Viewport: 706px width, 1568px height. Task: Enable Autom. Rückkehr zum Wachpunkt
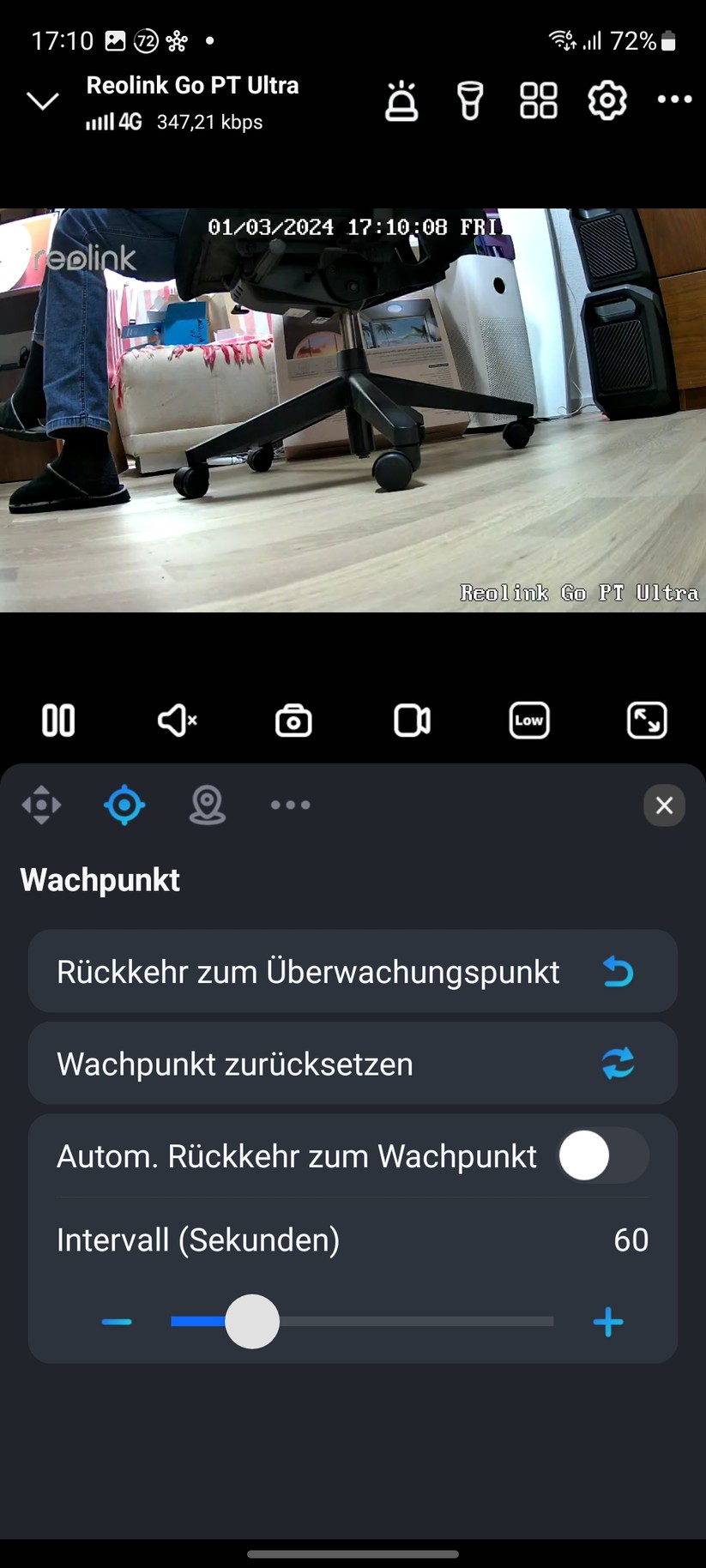click(603, 1155)
